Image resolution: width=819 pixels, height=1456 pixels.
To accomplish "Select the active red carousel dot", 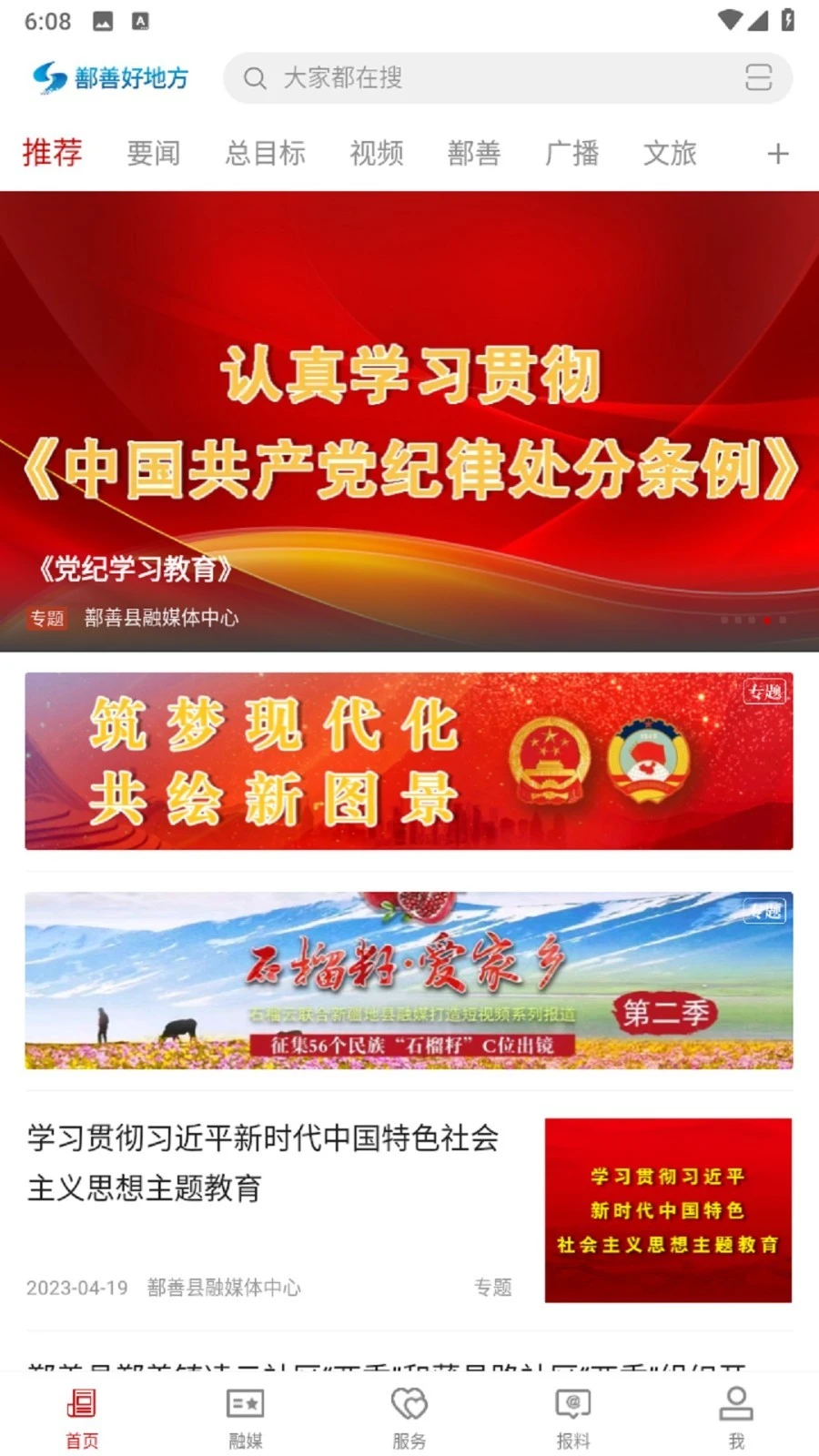I will [767, 620].
